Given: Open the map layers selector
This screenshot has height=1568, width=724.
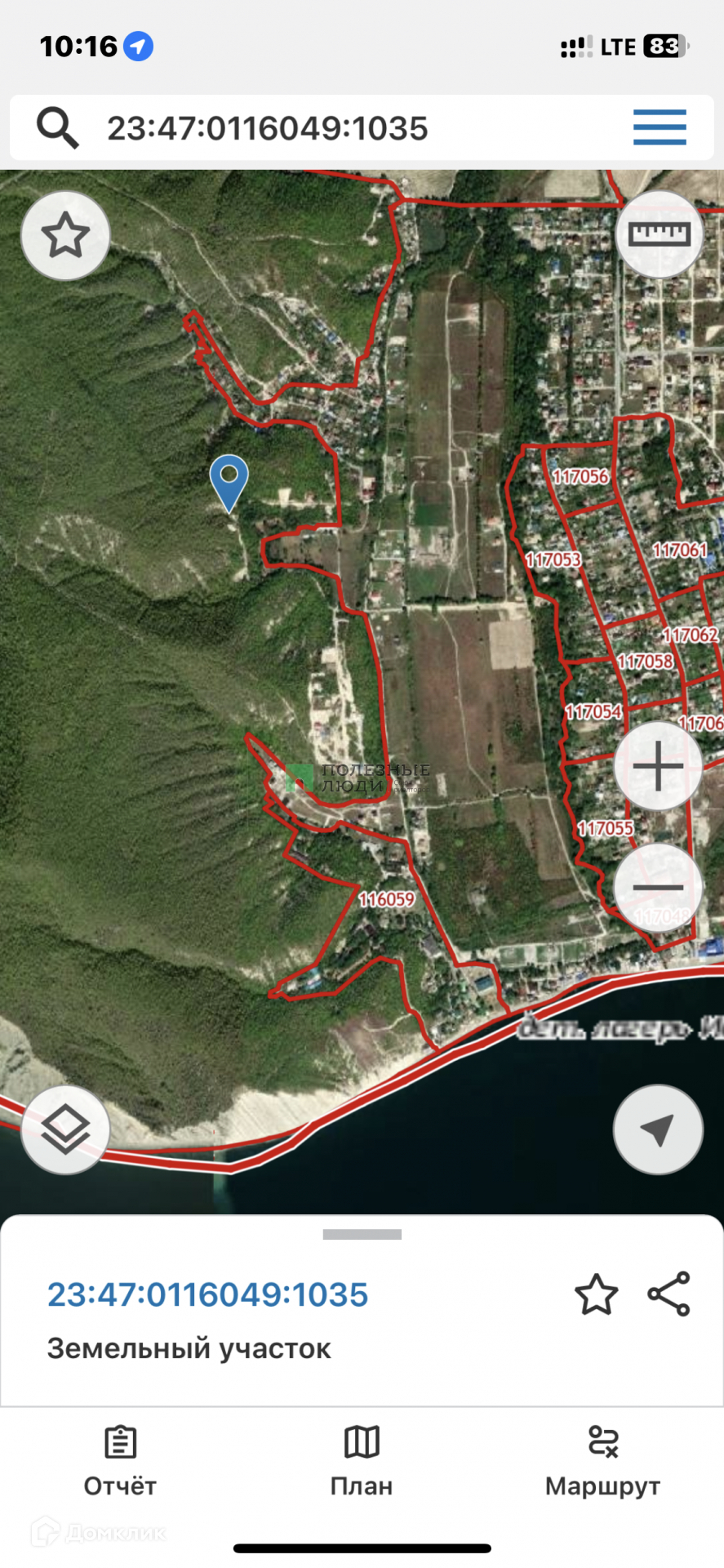Looking at the screenshot, I should click(x=65, y=1130).
